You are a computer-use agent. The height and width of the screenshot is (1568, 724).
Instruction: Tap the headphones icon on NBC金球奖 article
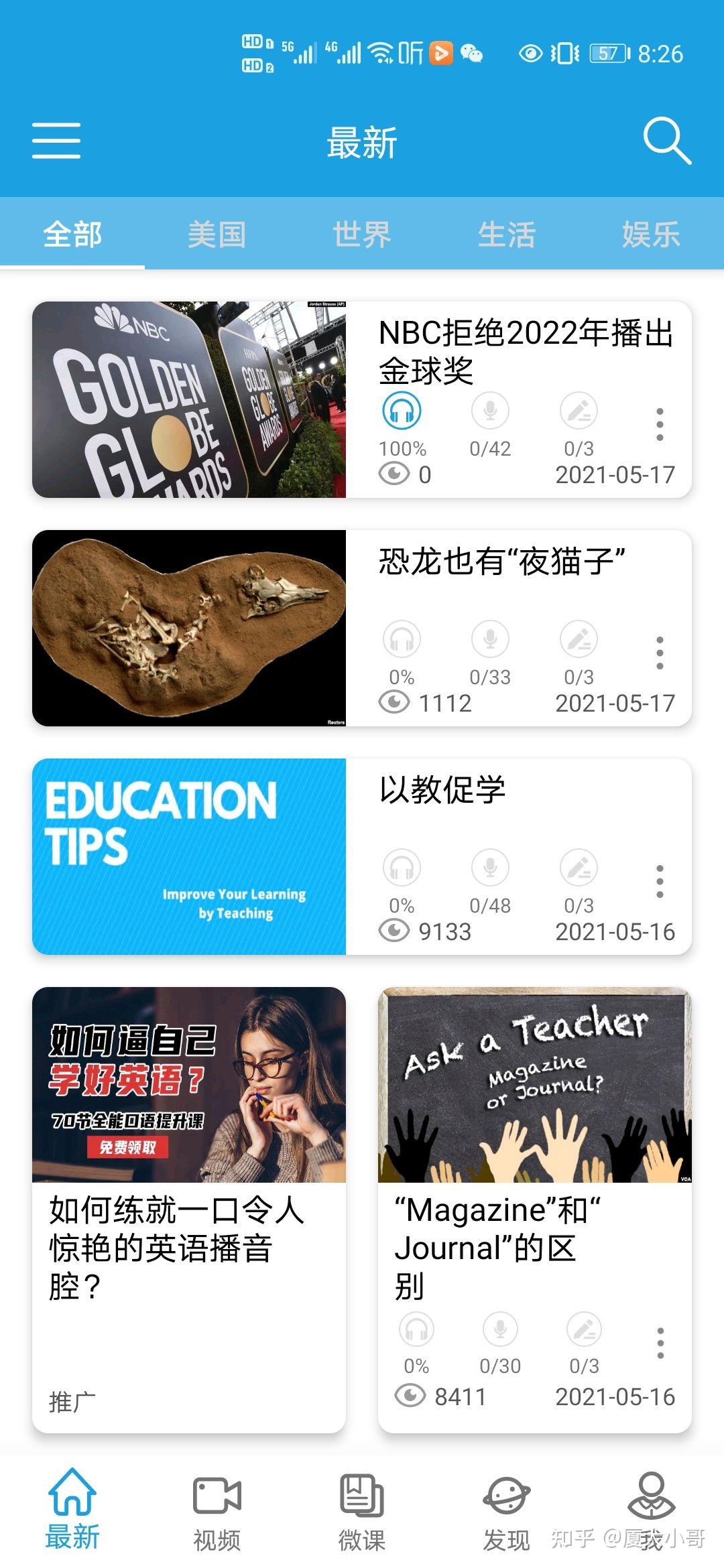click(402, 411)
